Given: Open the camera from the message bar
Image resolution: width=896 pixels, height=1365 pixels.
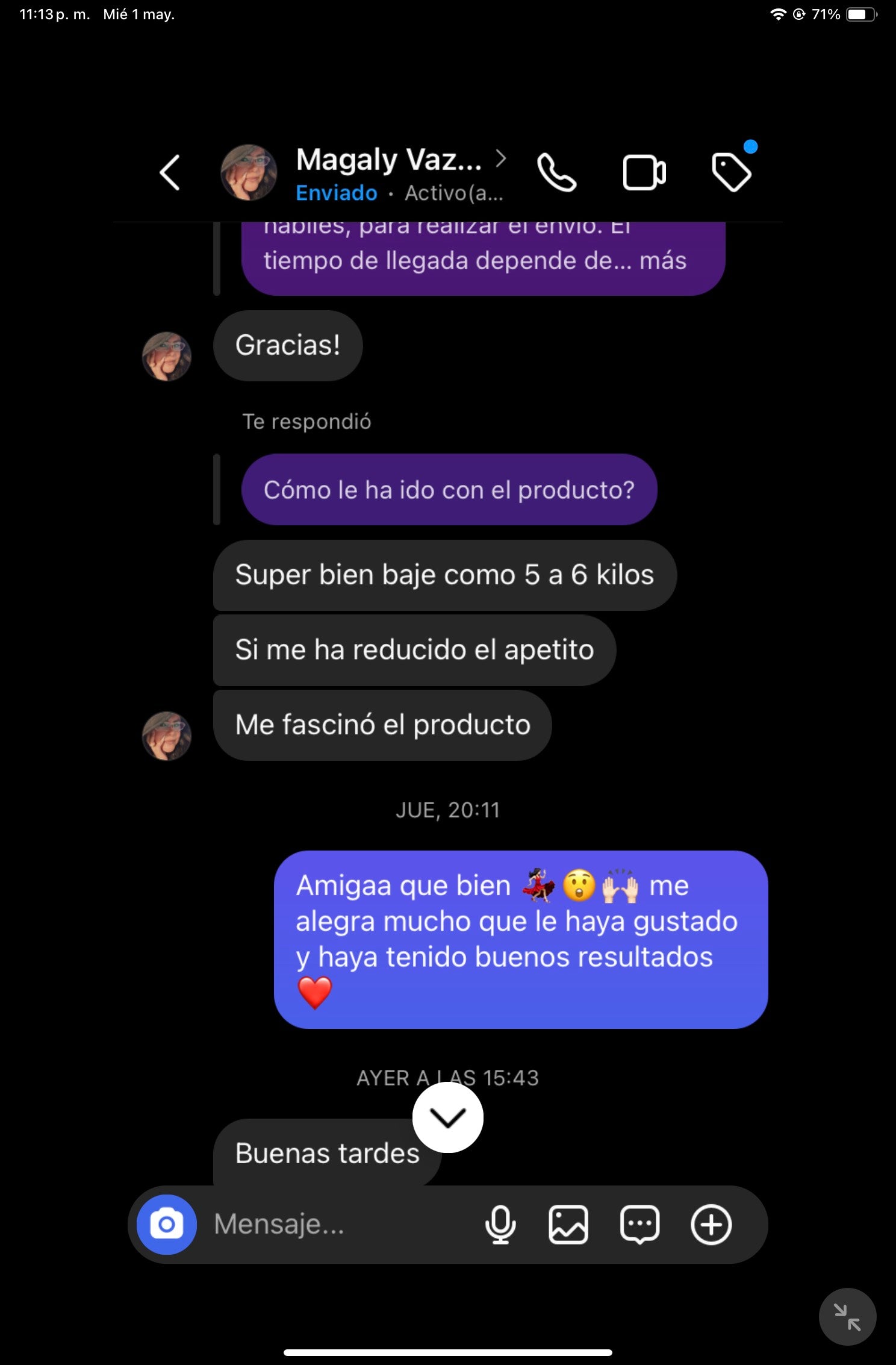Looking at the screenshot, I should [x=166, y=1225].
